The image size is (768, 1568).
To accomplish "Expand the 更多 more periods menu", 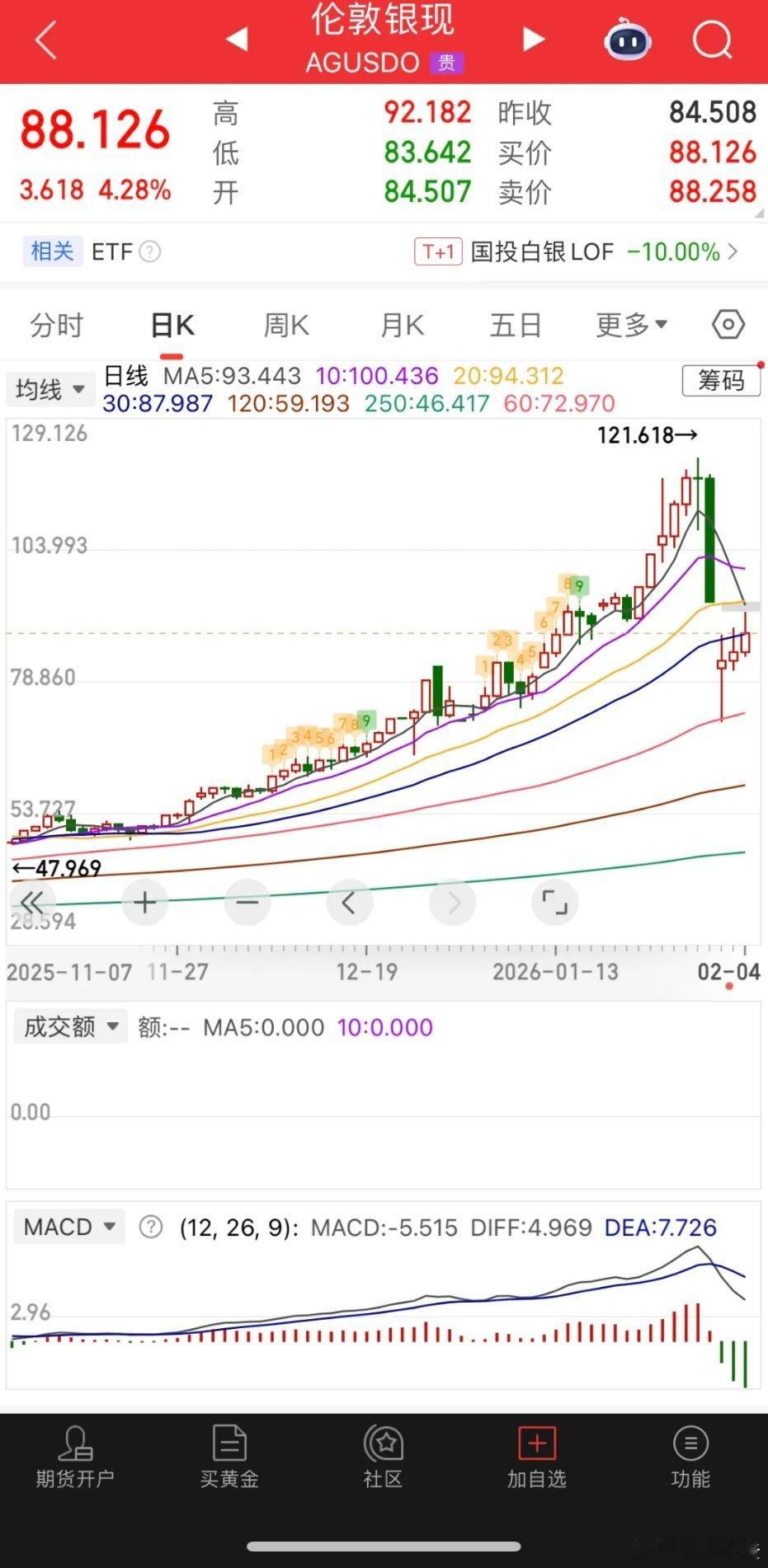I will coord(630,324).
